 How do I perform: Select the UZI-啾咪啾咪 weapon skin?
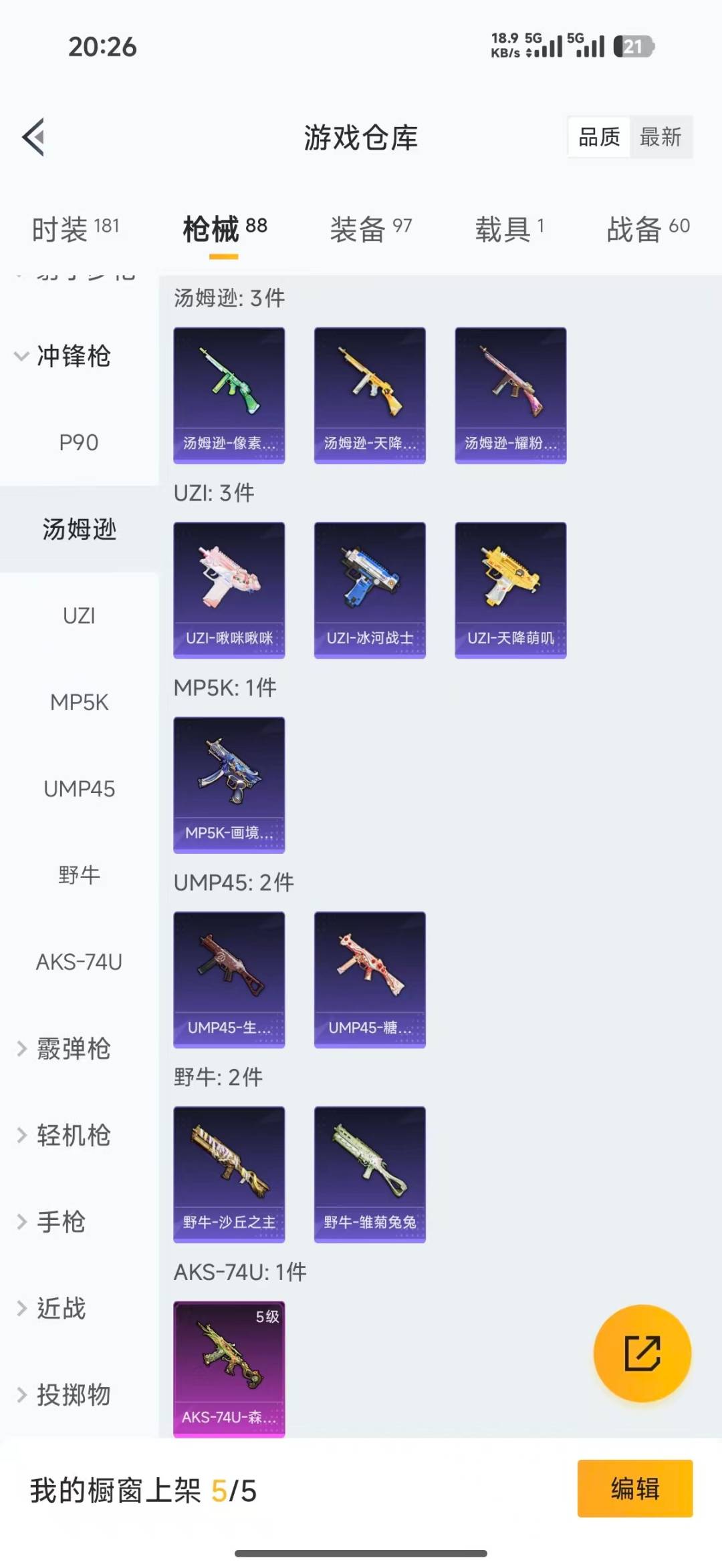click(x=229, y=588)
